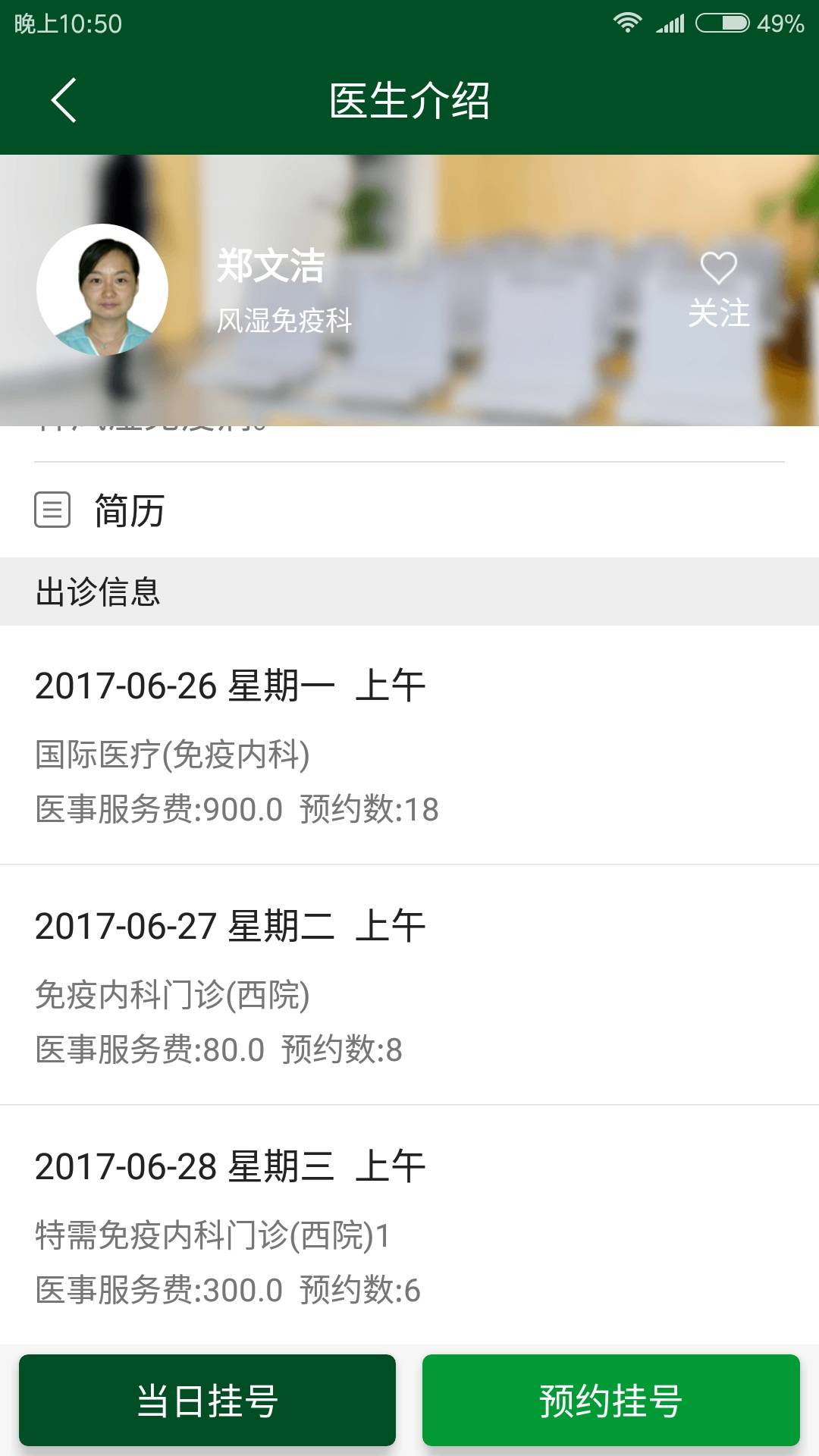Select the 2017-06-27 星期二 上午 appointment slot
Image resolution: width=819 pixels, height=1456 pixels.
pos(409,984)
